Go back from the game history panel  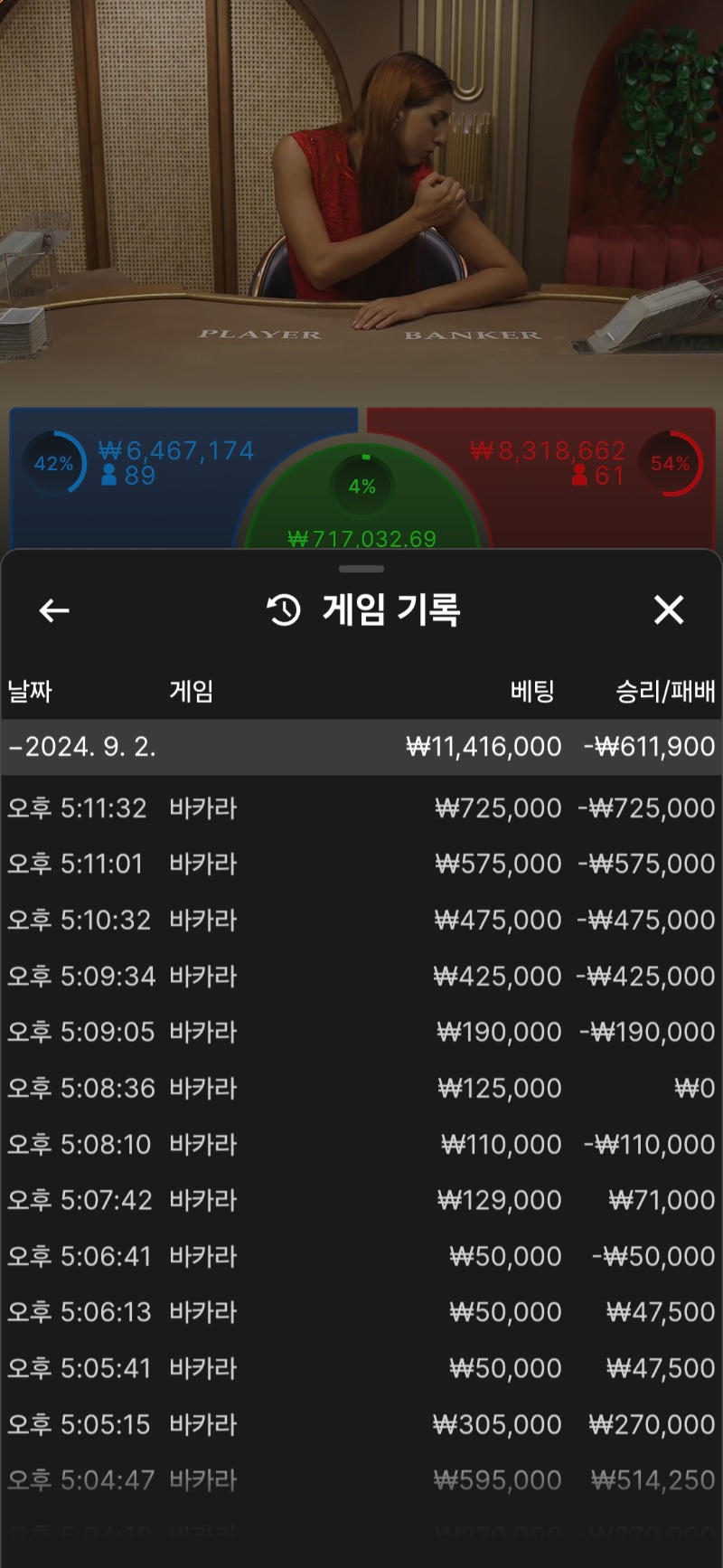[x=54, y=611]
